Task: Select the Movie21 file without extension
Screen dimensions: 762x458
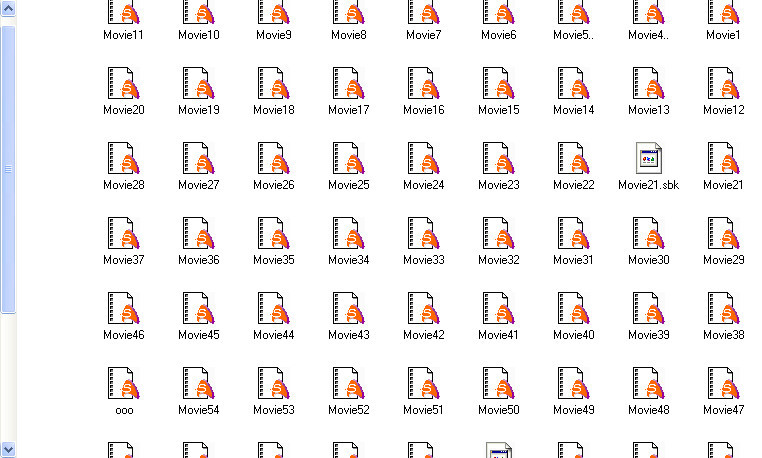Action: (x=723, y=159)
